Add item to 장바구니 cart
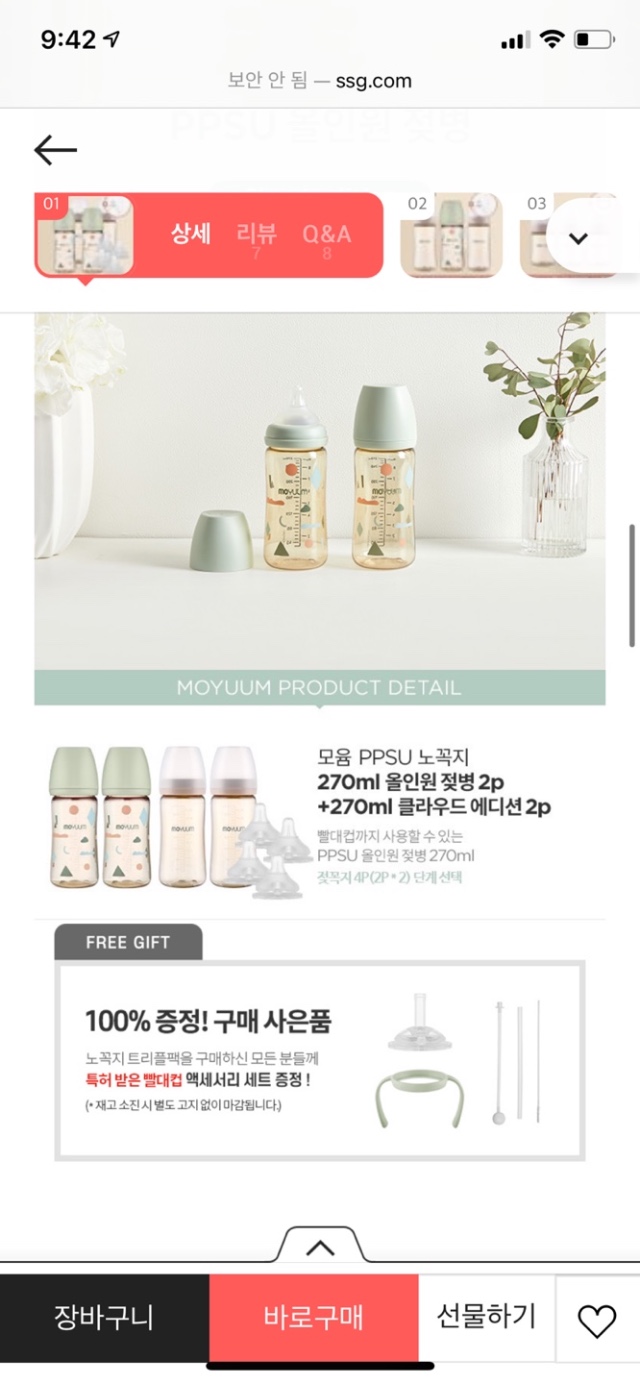Screen dimensions: 640x1384 point(104,1317)
